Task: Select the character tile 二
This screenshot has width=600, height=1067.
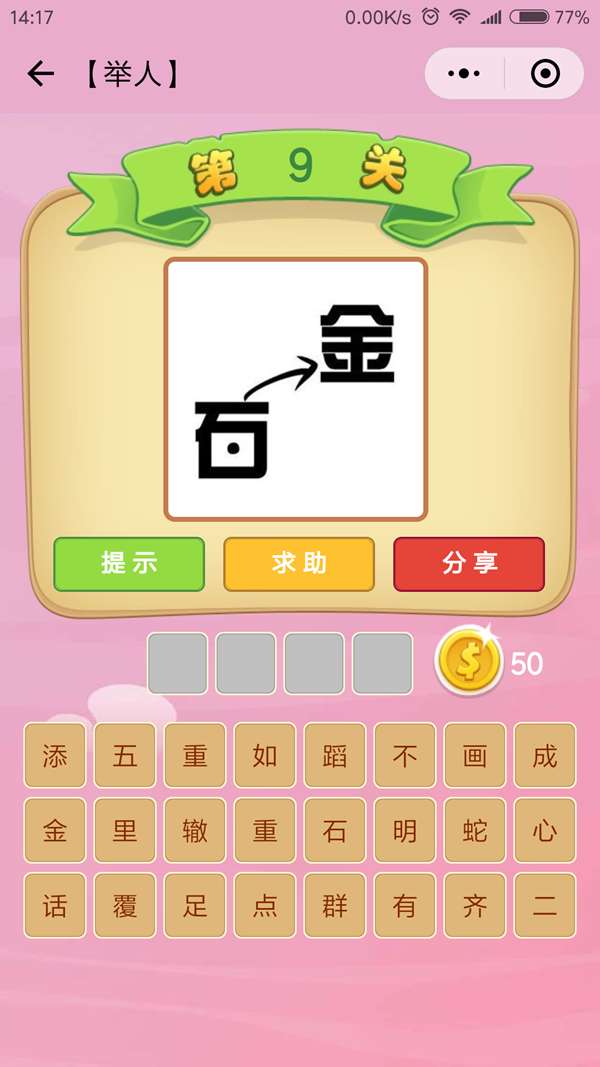Action: pyautogui.click(x=545, y=906)
